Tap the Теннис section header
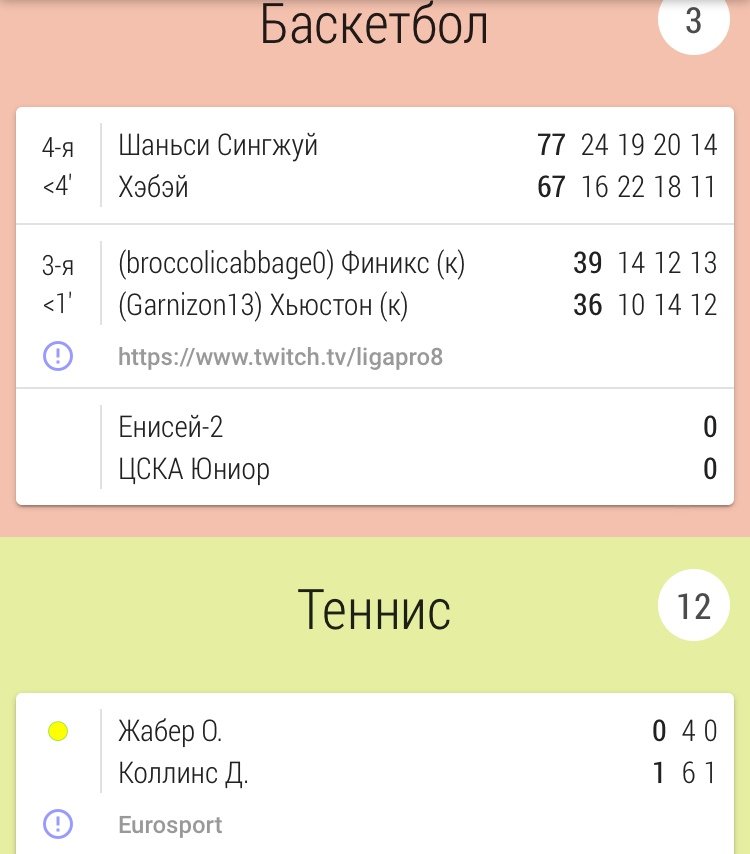750x854 pixels. pos(374,608)
